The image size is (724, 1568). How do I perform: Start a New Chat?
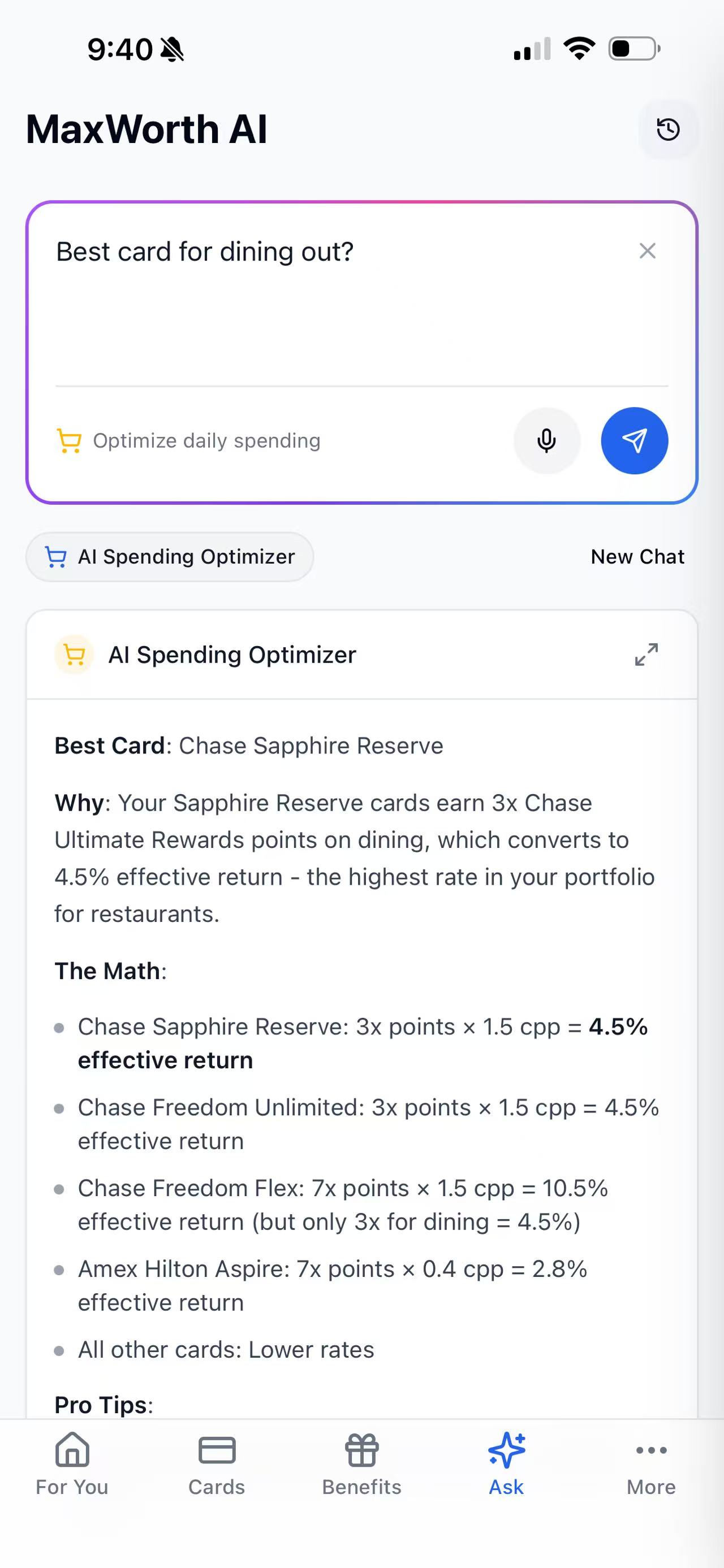click(637, 556)
